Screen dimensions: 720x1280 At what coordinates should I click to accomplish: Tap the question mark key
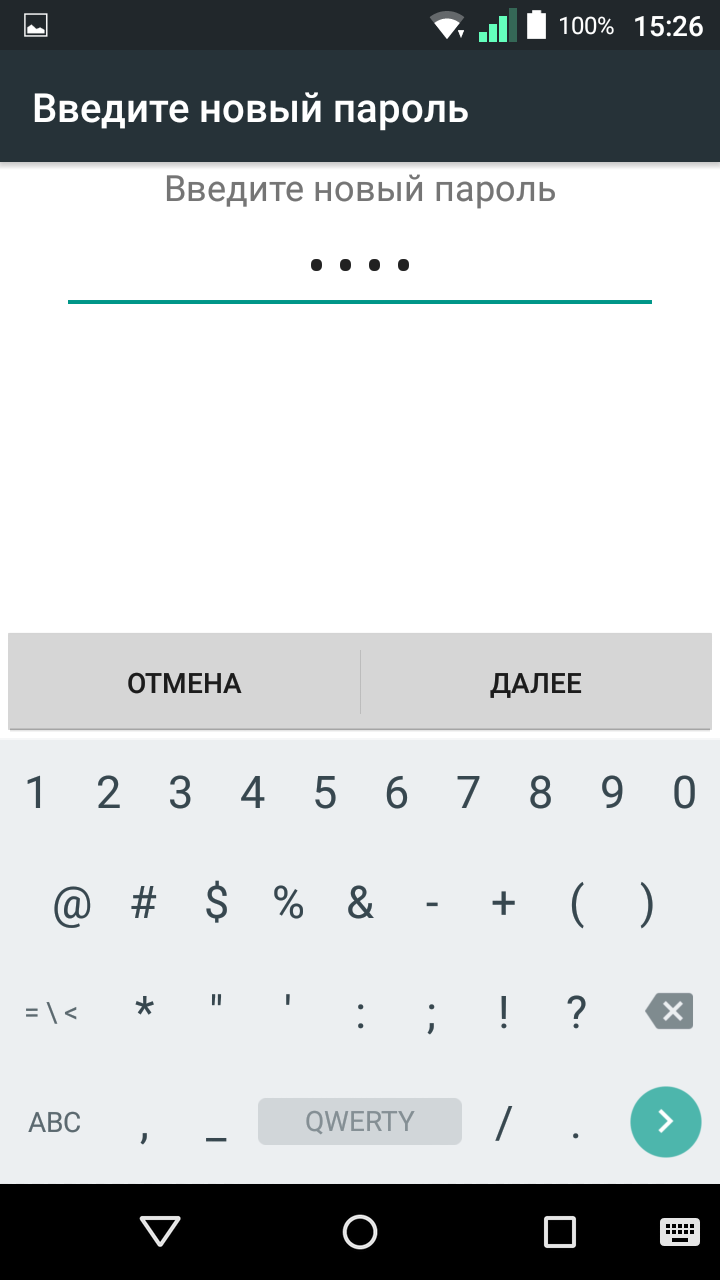576,1013
